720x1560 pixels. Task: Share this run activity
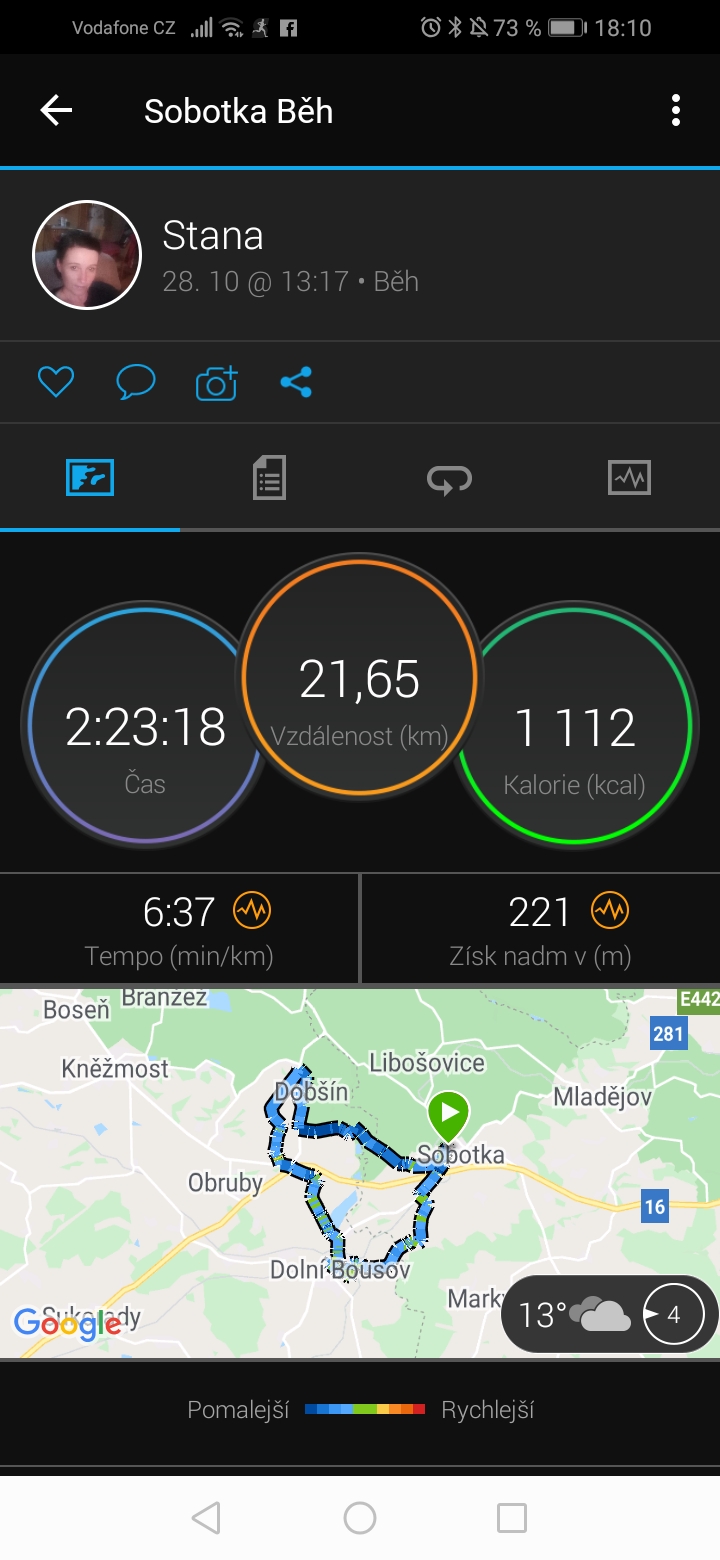coord(296,382)
